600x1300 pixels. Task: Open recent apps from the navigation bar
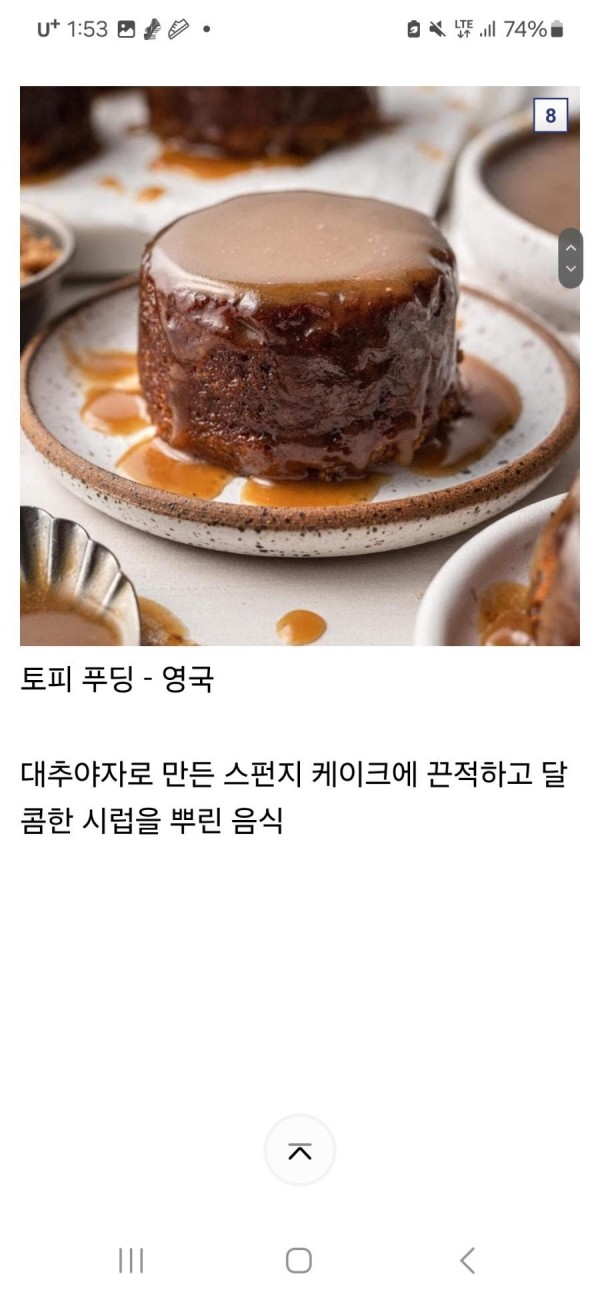coord(131,1261)
